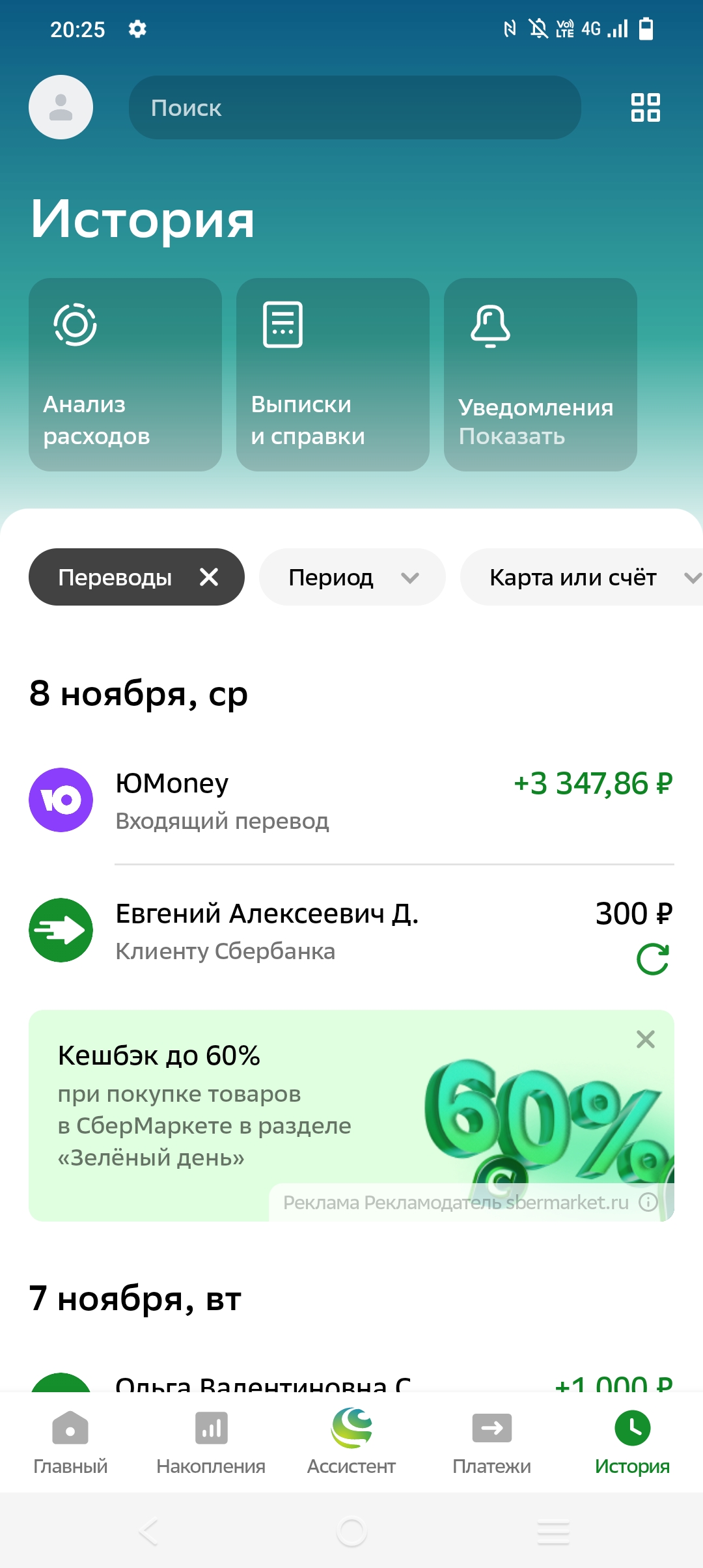Open the ЮMoney incoming transfer

(351, 800)
